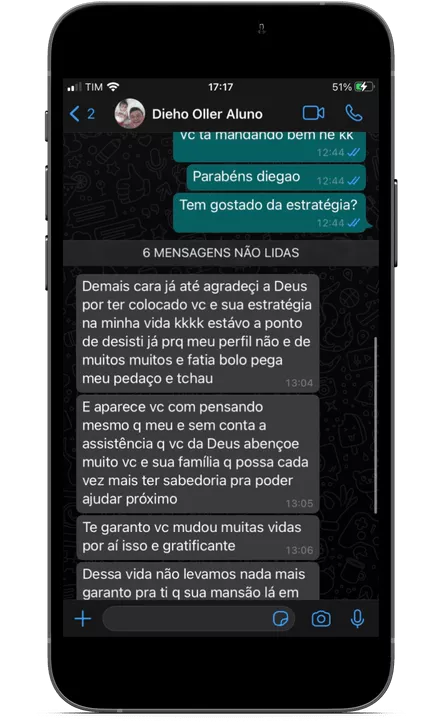Open Dieho Oller Aluno's profile picture
The height and width of the screenshot is (724, 440).
[x=129, y=113]
